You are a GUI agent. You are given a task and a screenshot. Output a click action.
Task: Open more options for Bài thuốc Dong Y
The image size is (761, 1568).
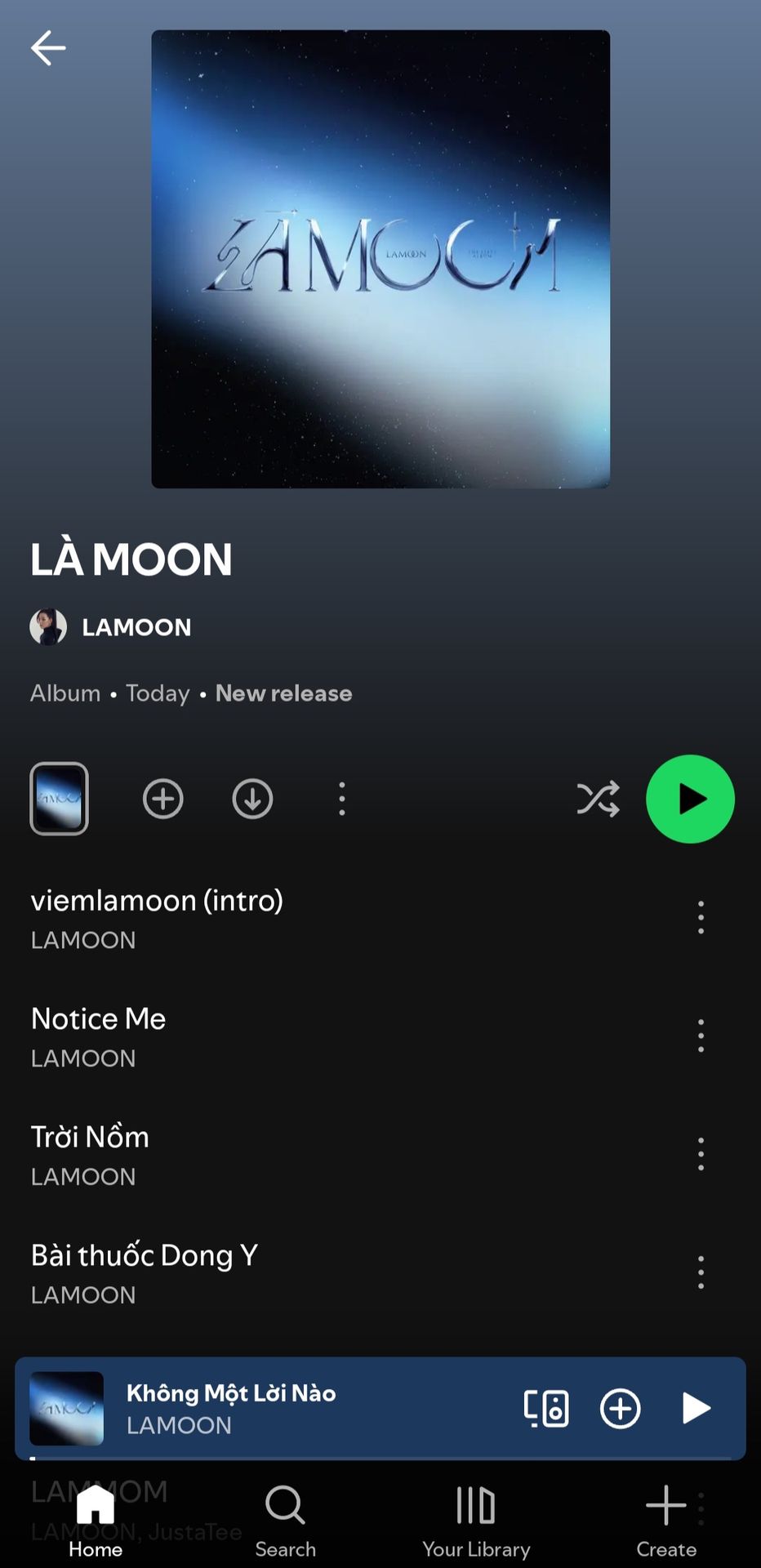701,1272
